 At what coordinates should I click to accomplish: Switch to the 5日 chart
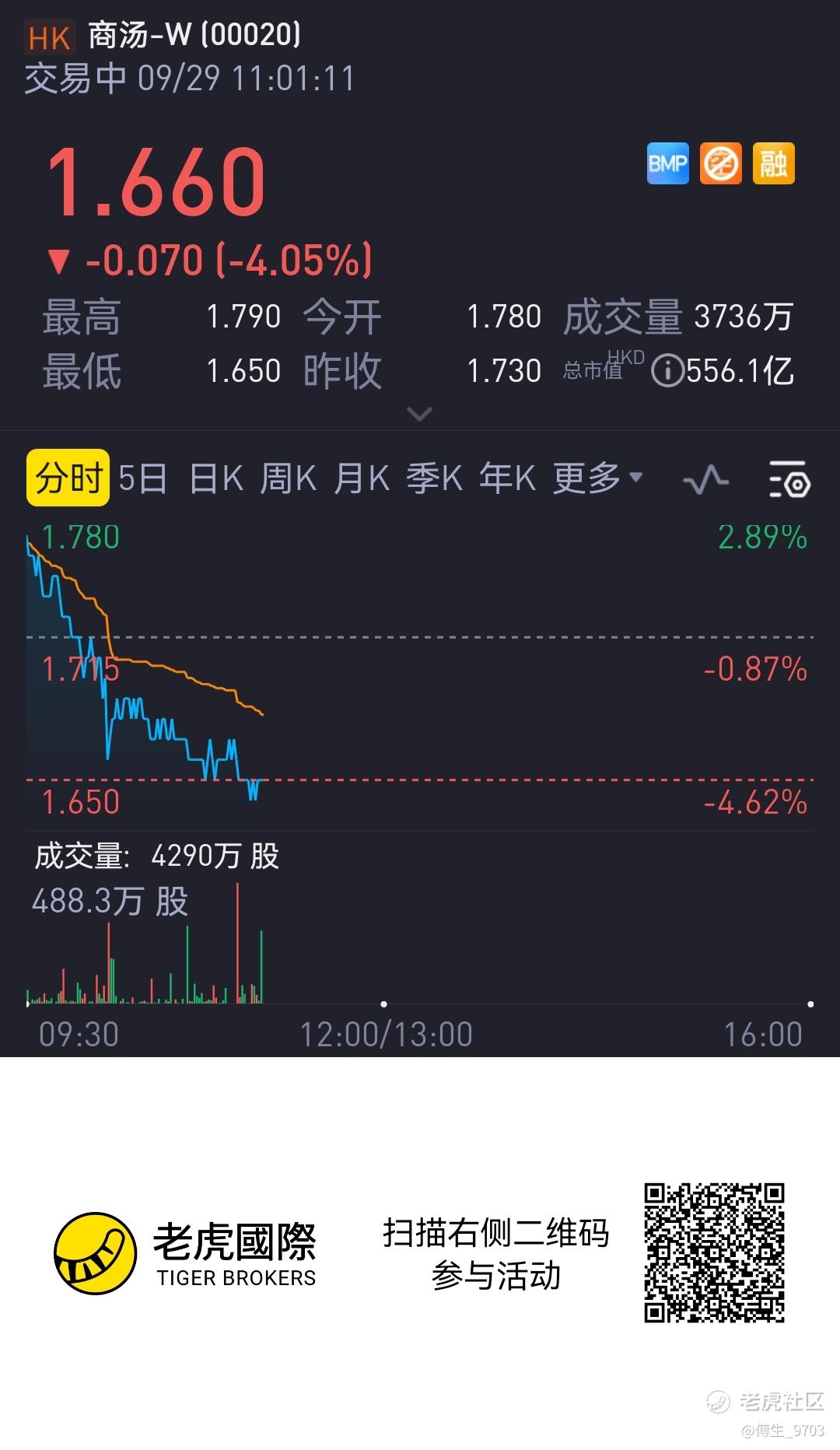143,478
